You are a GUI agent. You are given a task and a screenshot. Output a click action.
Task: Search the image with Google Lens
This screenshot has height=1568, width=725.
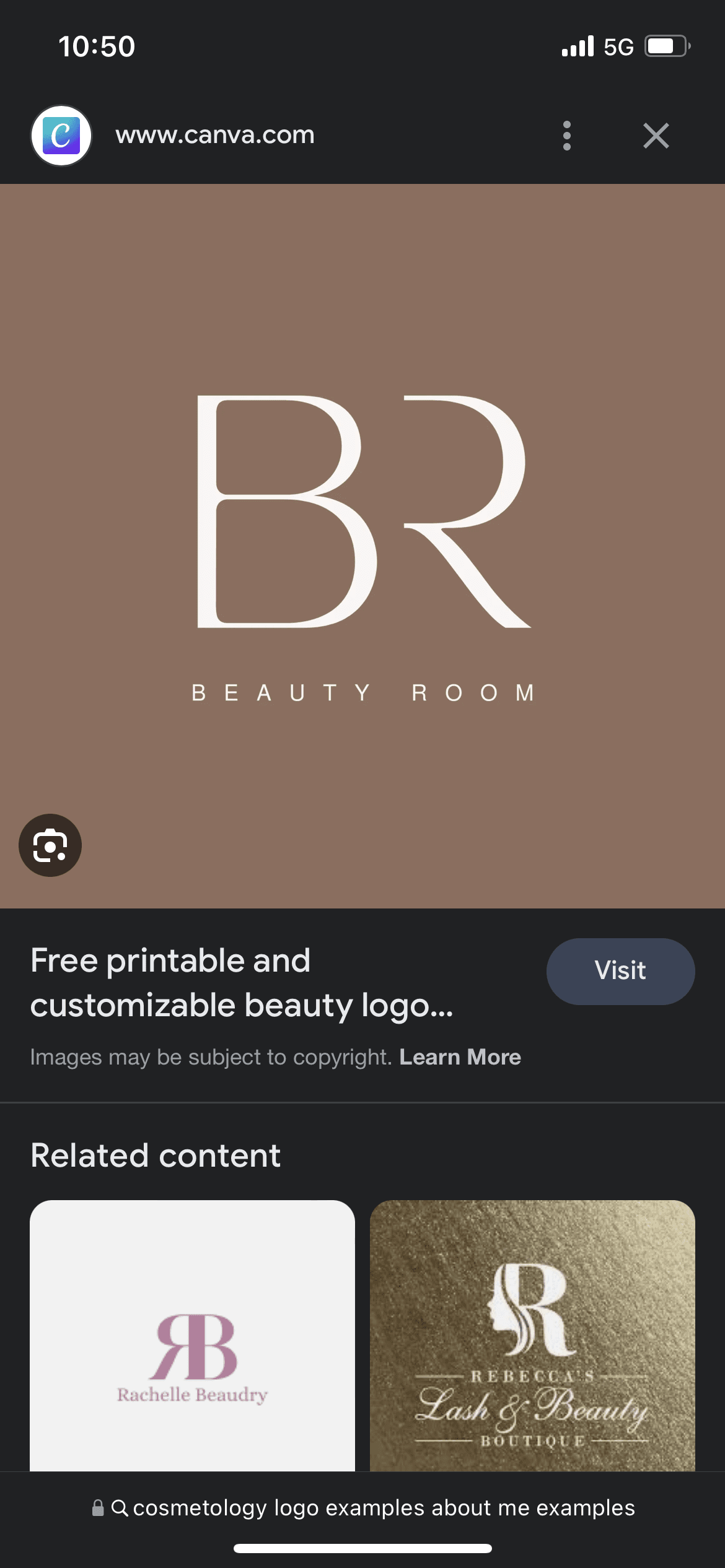pos(50,845)
